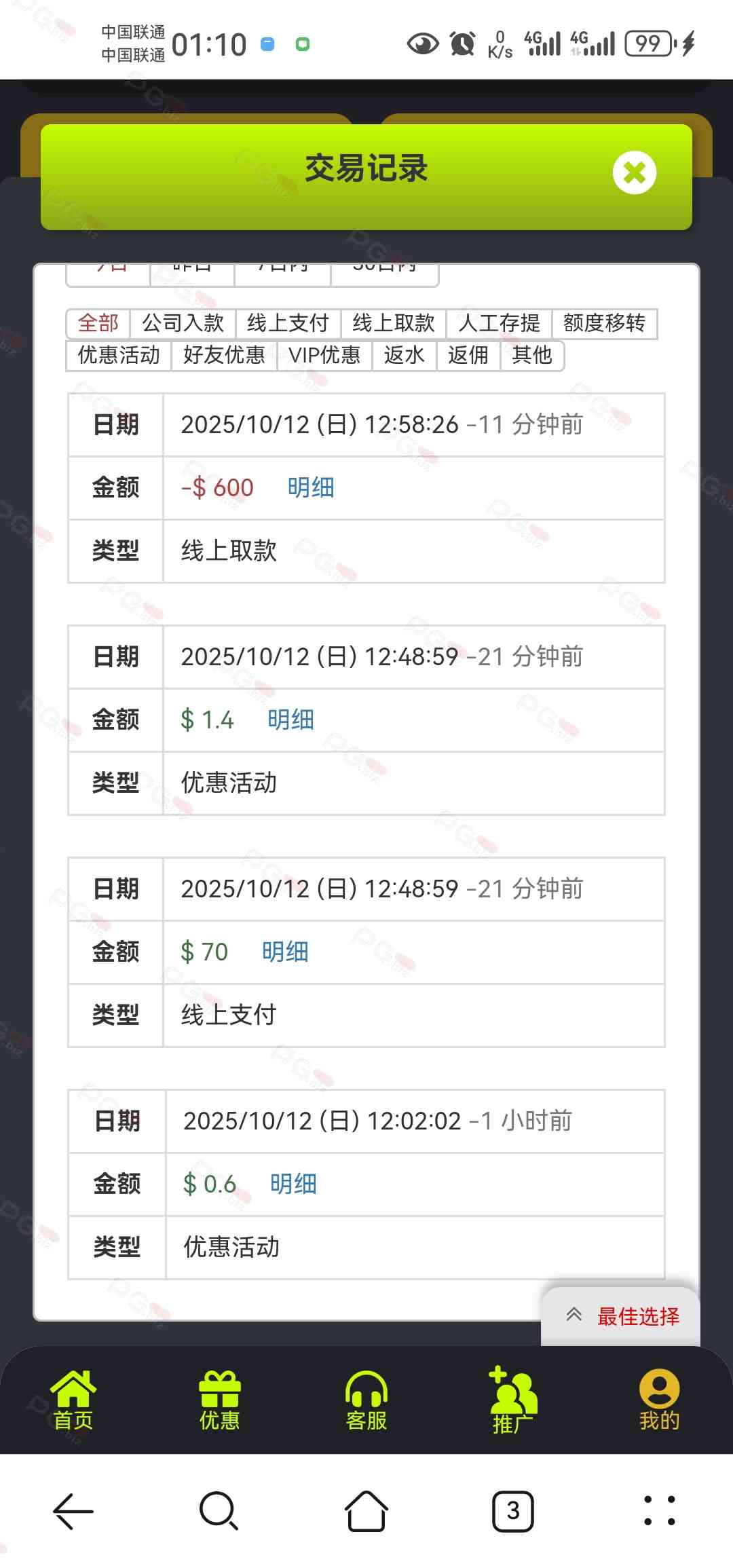
Task: Tap the browser back arrow
Action: pos(73,1511)
